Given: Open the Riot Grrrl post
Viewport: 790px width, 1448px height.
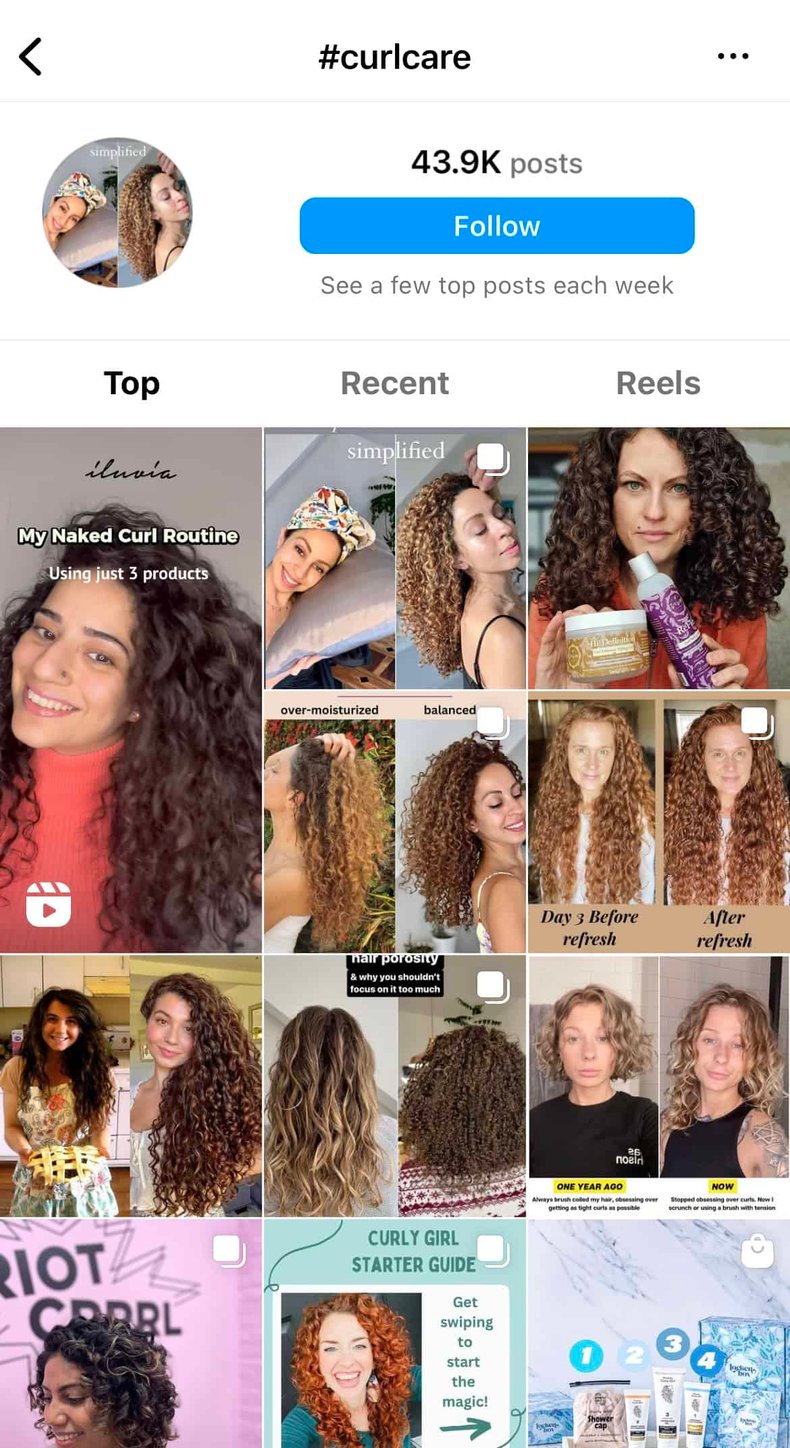Looking at the screenshot, I should tap(130, 1335).
